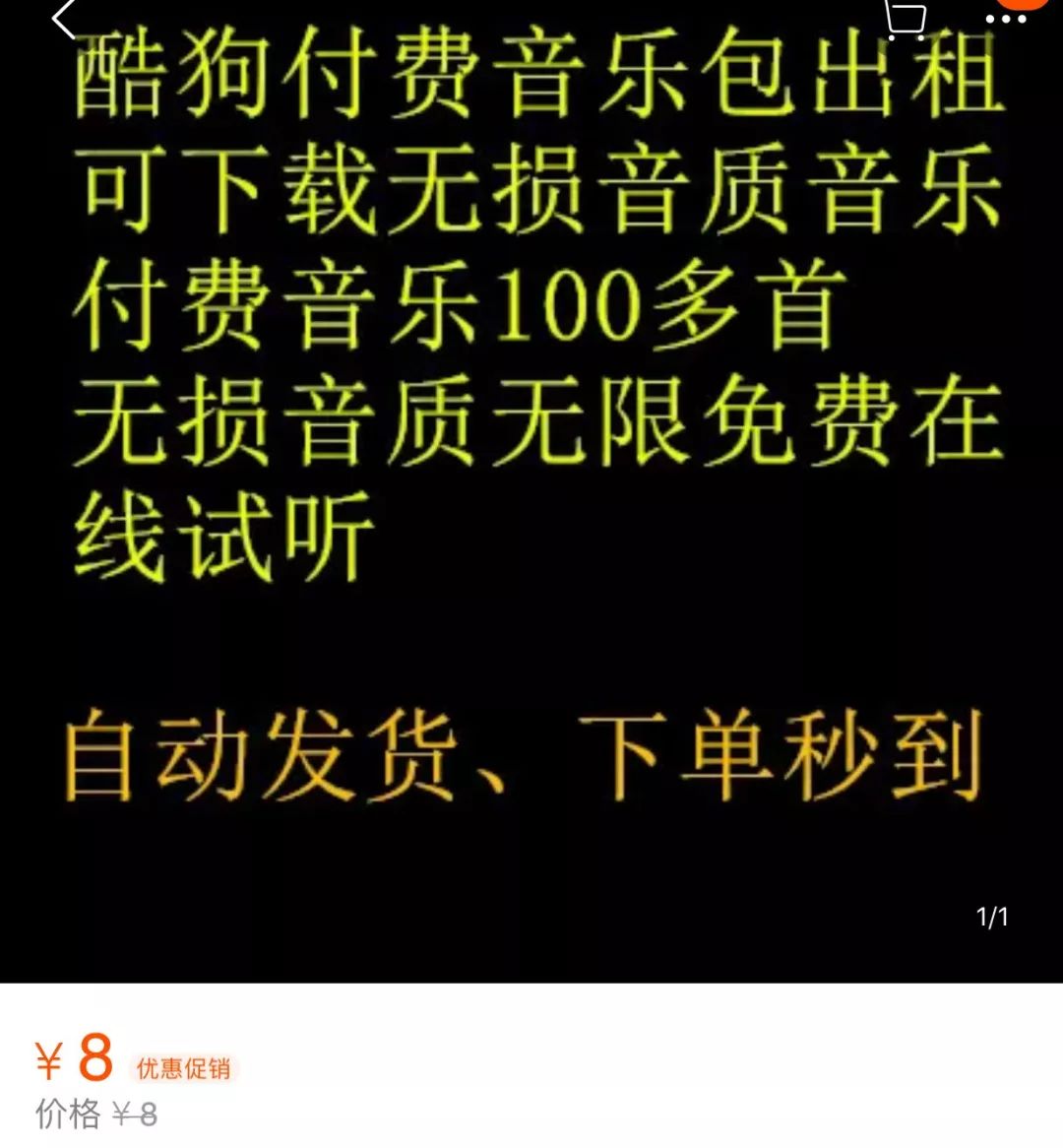Viewport: 1063px width, 1148px height.
Task: Select the back chevron at top left
Action: click(62, 20)
